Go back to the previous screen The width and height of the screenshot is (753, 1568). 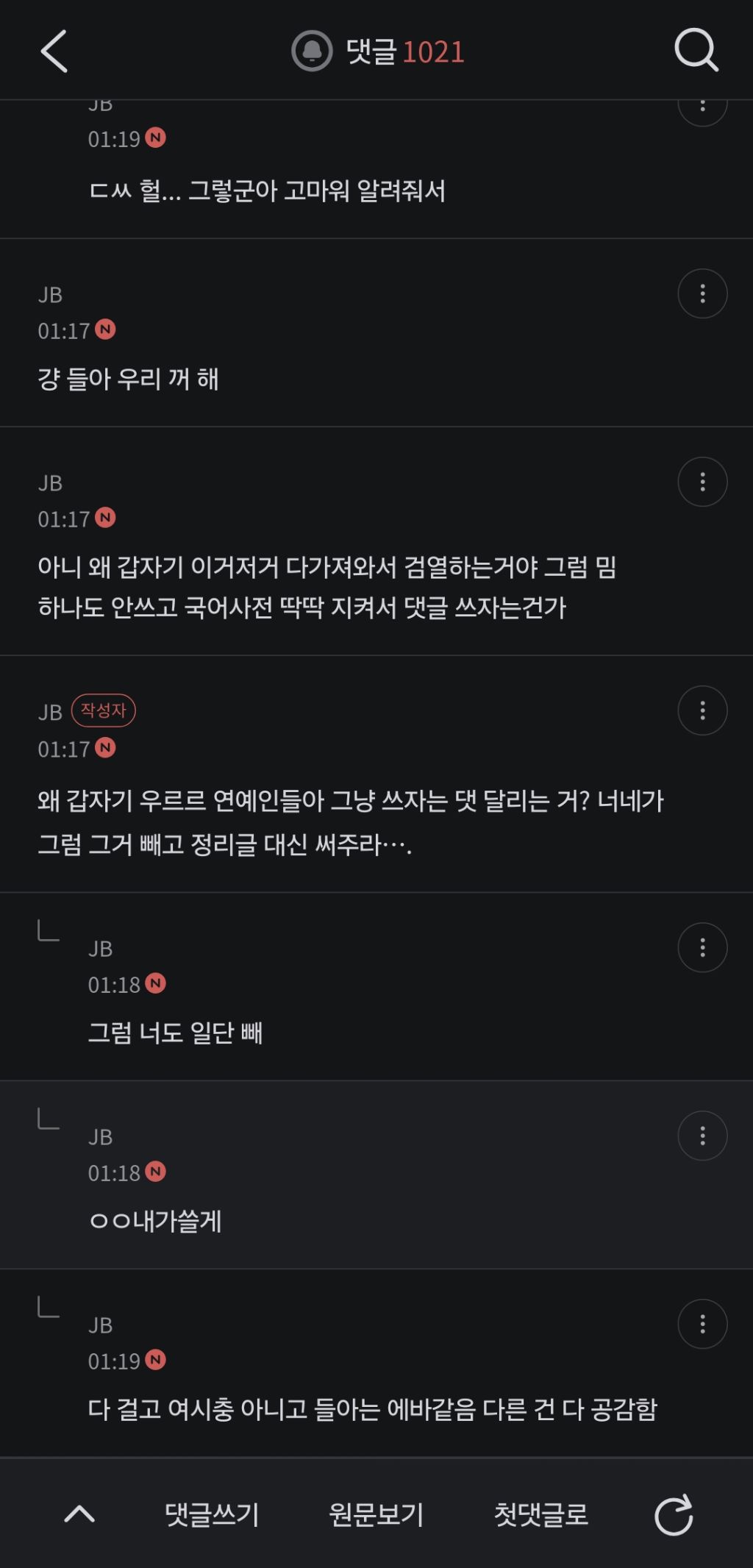click(55, 50)
